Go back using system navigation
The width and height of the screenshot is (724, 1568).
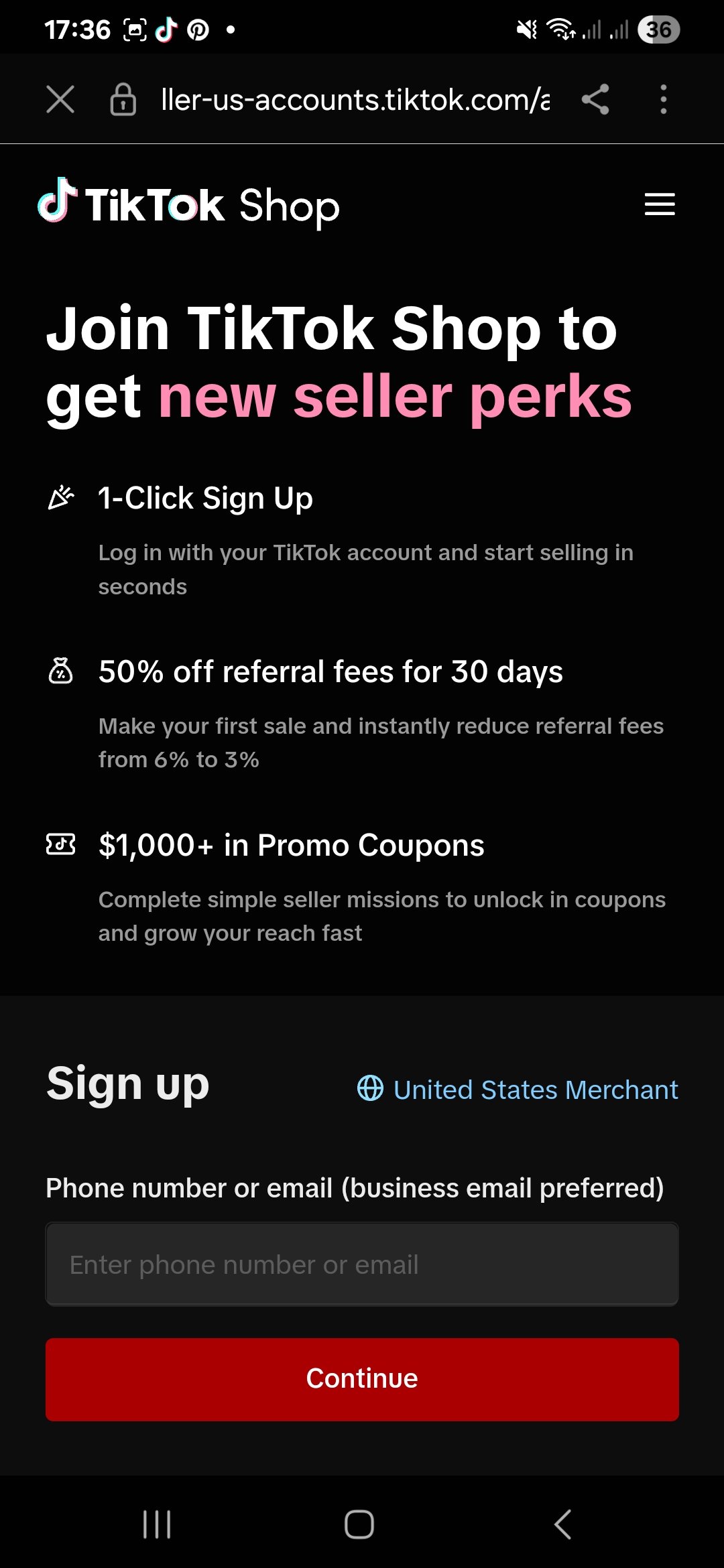(x=563, y=1524)
